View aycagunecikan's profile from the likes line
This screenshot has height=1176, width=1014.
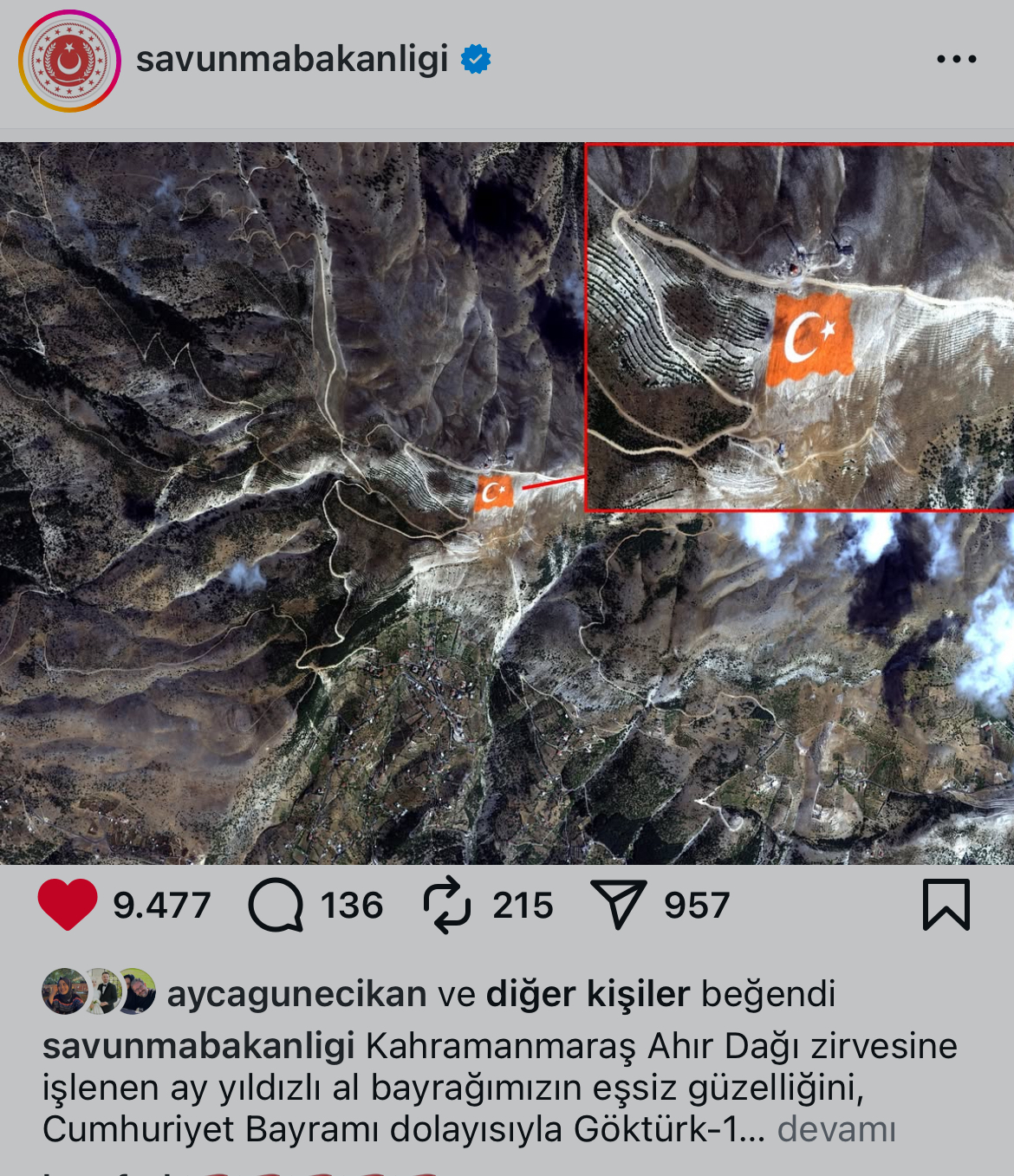click(x=296, y=994)
